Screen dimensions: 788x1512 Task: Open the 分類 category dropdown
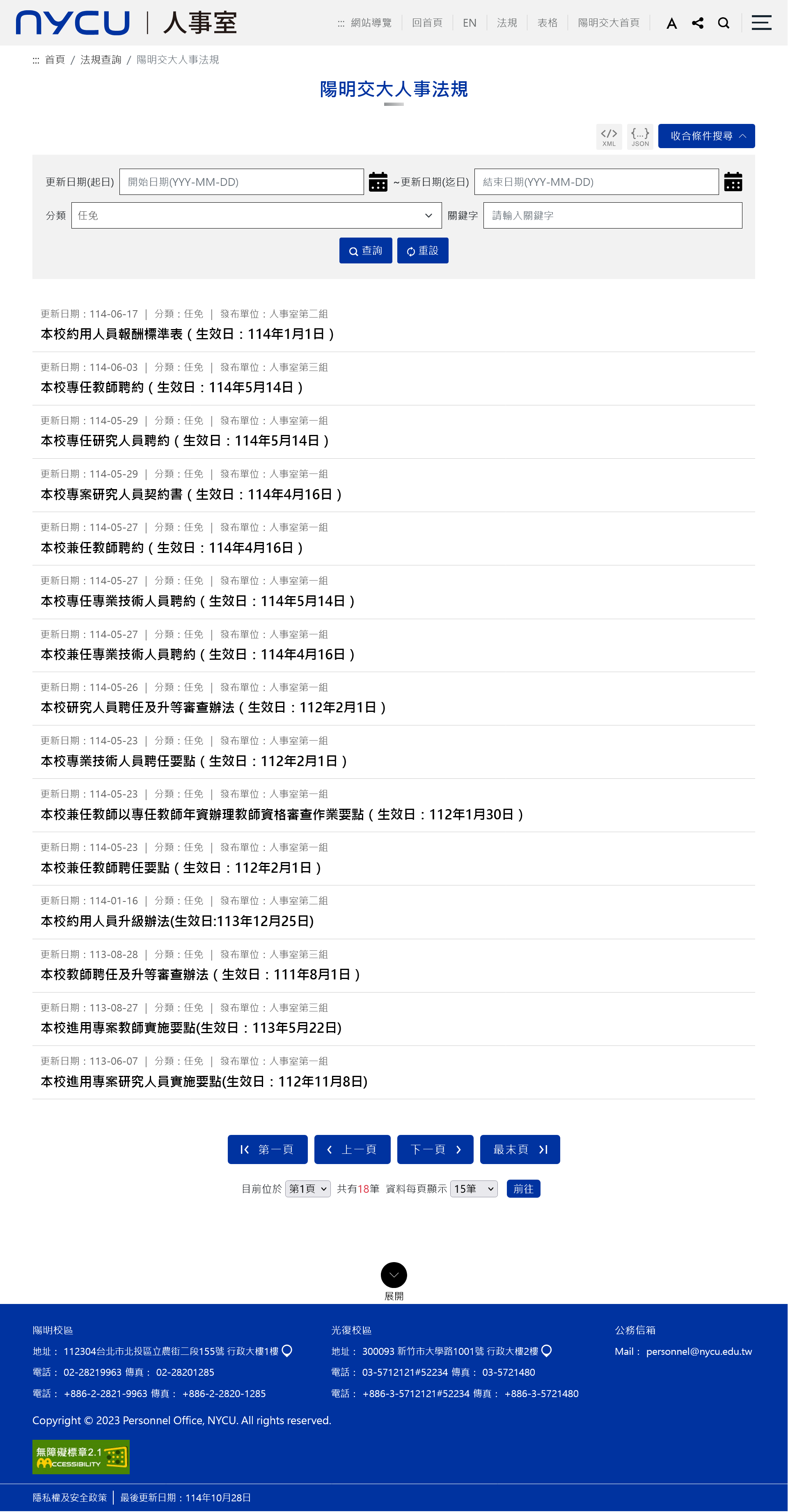point(256,215)
